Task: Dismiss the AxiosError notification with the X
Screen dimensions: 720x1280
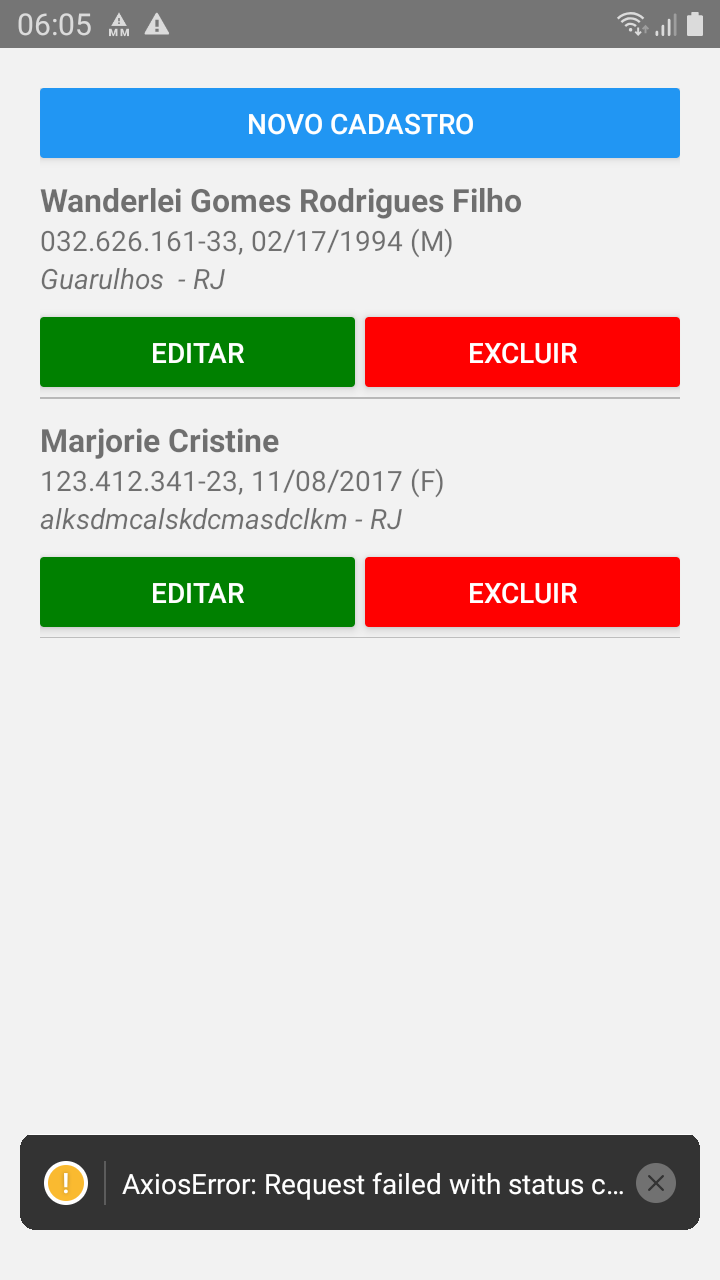Action: click(x=655, y=1183)
